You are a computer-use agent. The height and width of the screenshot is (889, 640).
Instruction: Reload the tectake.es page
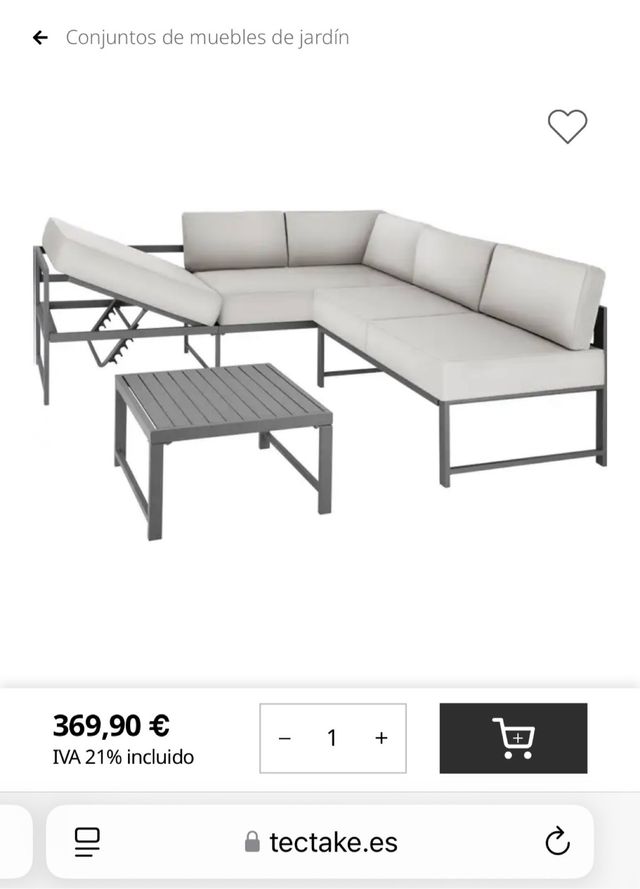[x=557, y=842]
